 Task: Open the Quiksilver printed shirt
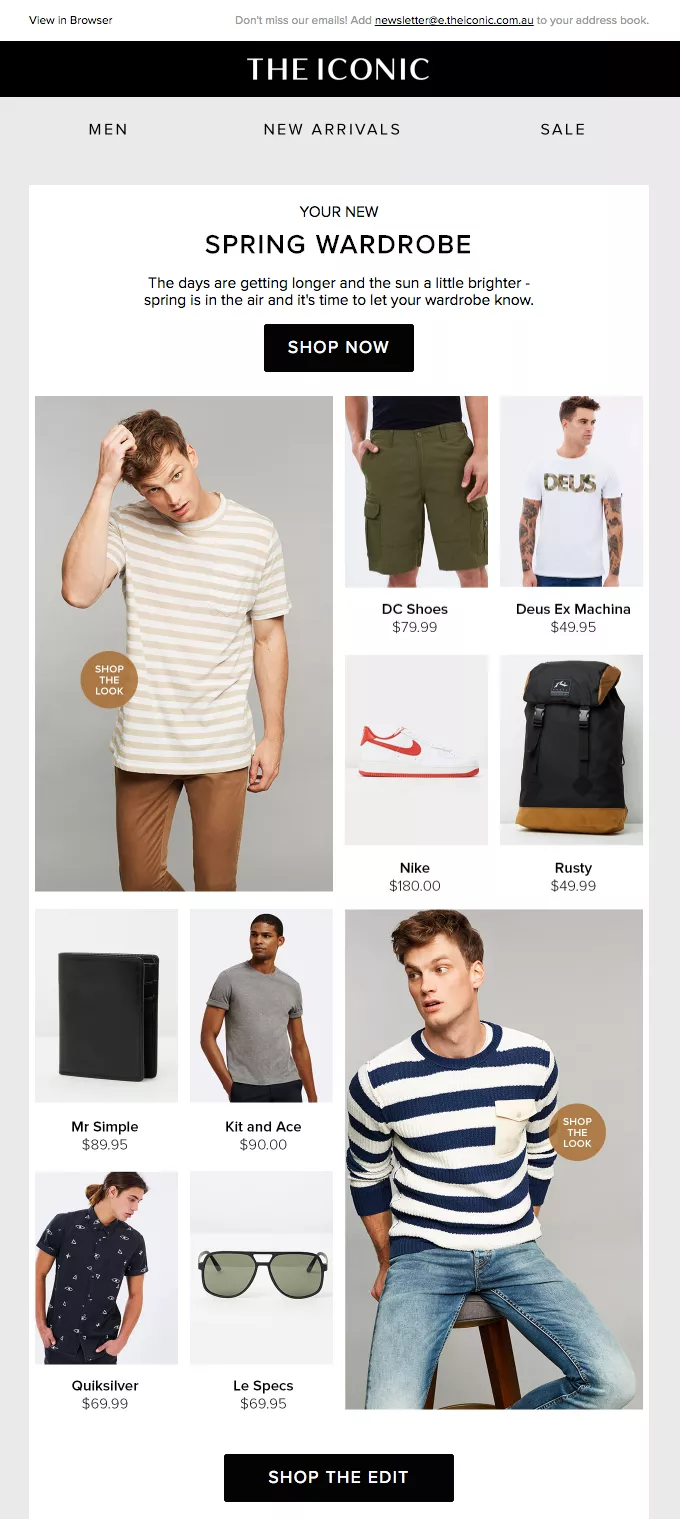pyautogui.click(x=106, y=1267)
